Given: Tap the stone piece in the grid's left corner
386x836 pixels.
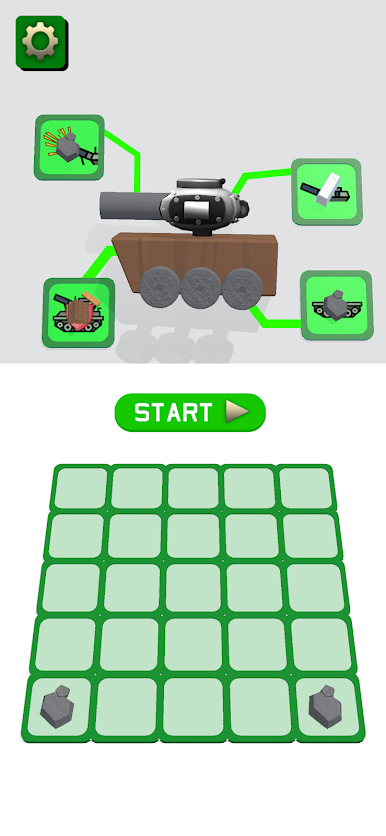Looking at the screenshot, I should [57, 706].
